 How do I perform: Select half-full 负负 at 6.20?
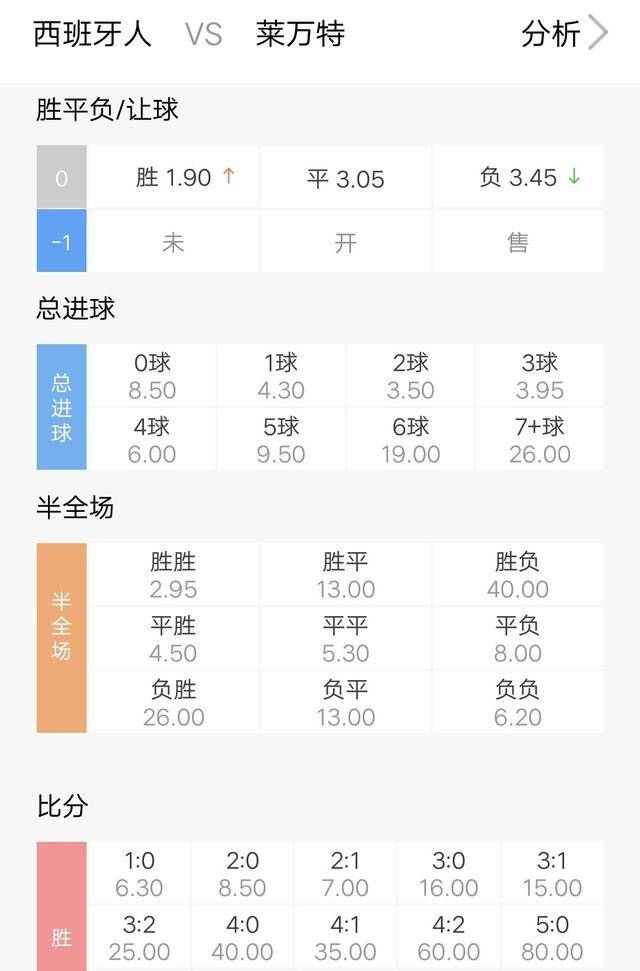coord(518,703)
